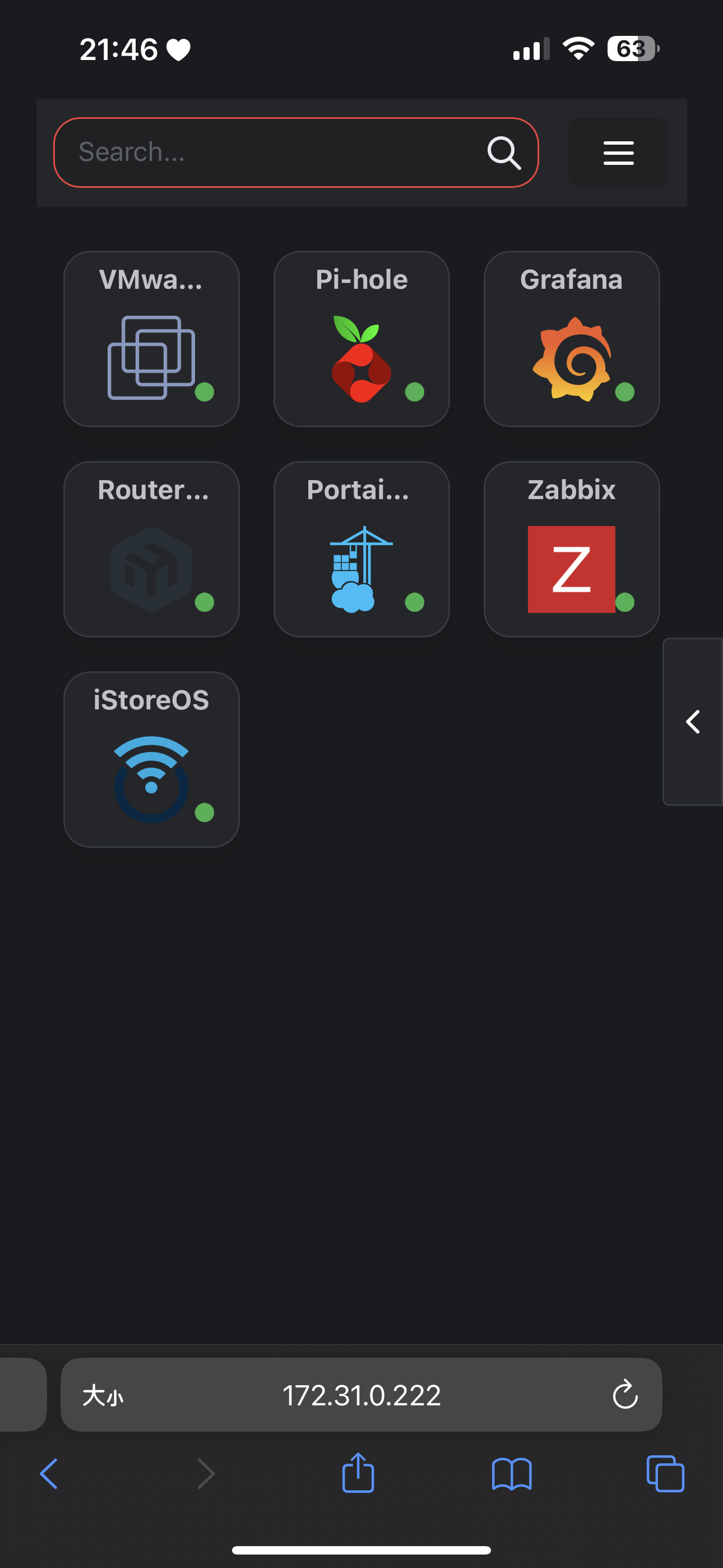This screenshot has width=723, height=1568.
Task: Tap the green status dot on Grafana
Action: point(625,393)
